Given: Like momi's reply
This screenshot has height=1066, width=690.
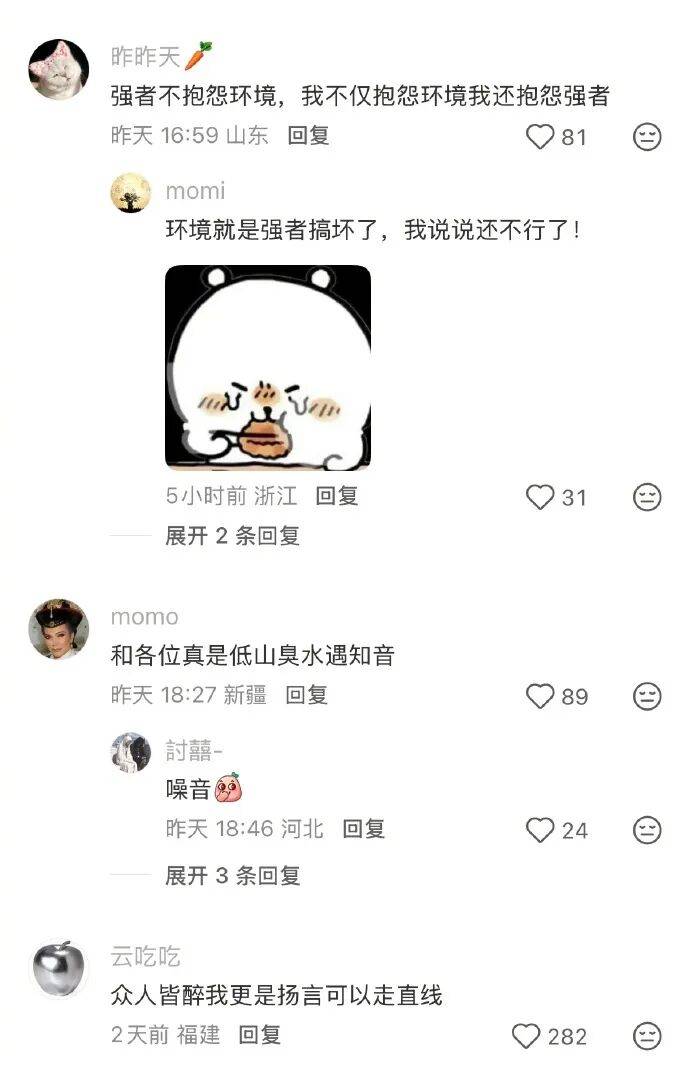Looking at the screenshot, I should coord(540,497).
